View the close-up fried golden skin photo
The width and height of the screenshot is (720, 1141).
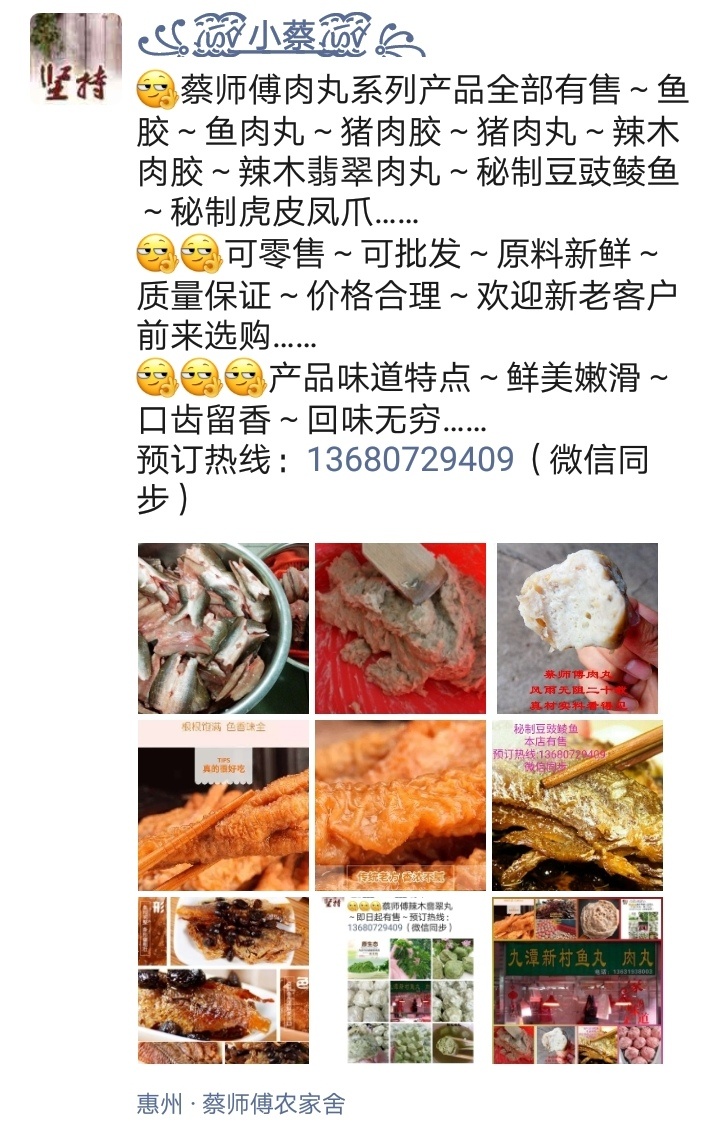tap(400, 805)
